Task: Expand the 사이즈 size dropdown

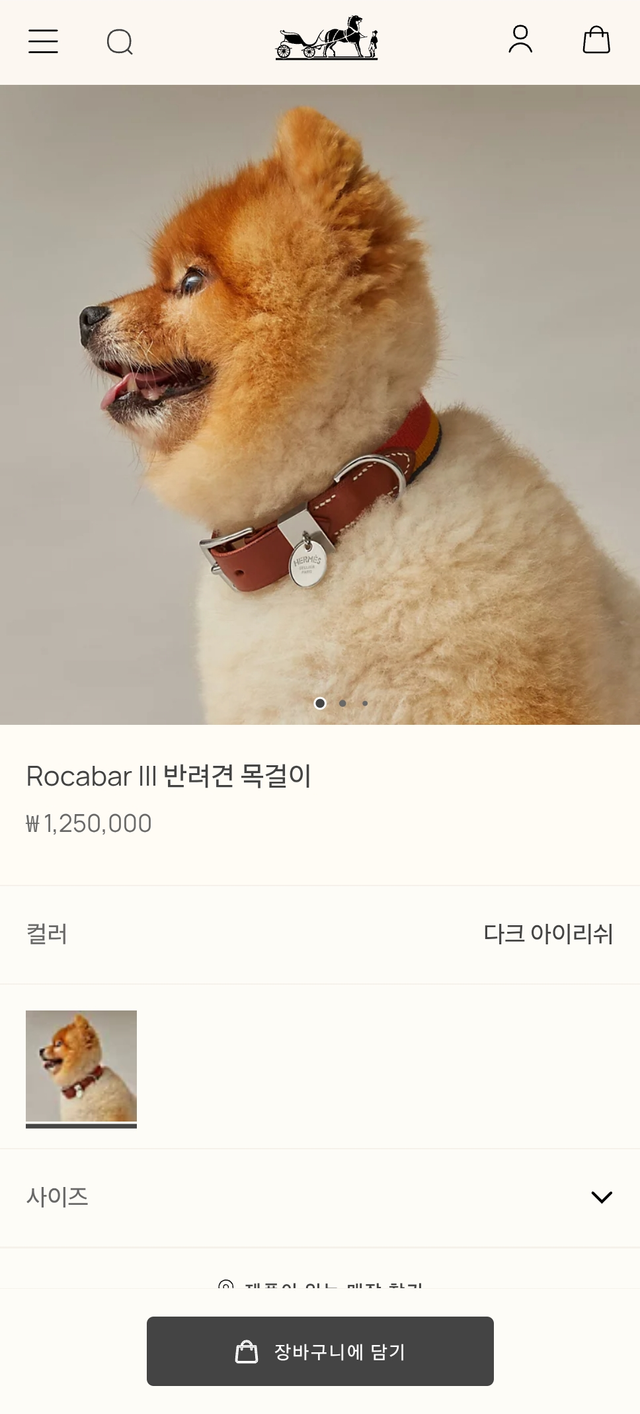Action: point(320,1197)
